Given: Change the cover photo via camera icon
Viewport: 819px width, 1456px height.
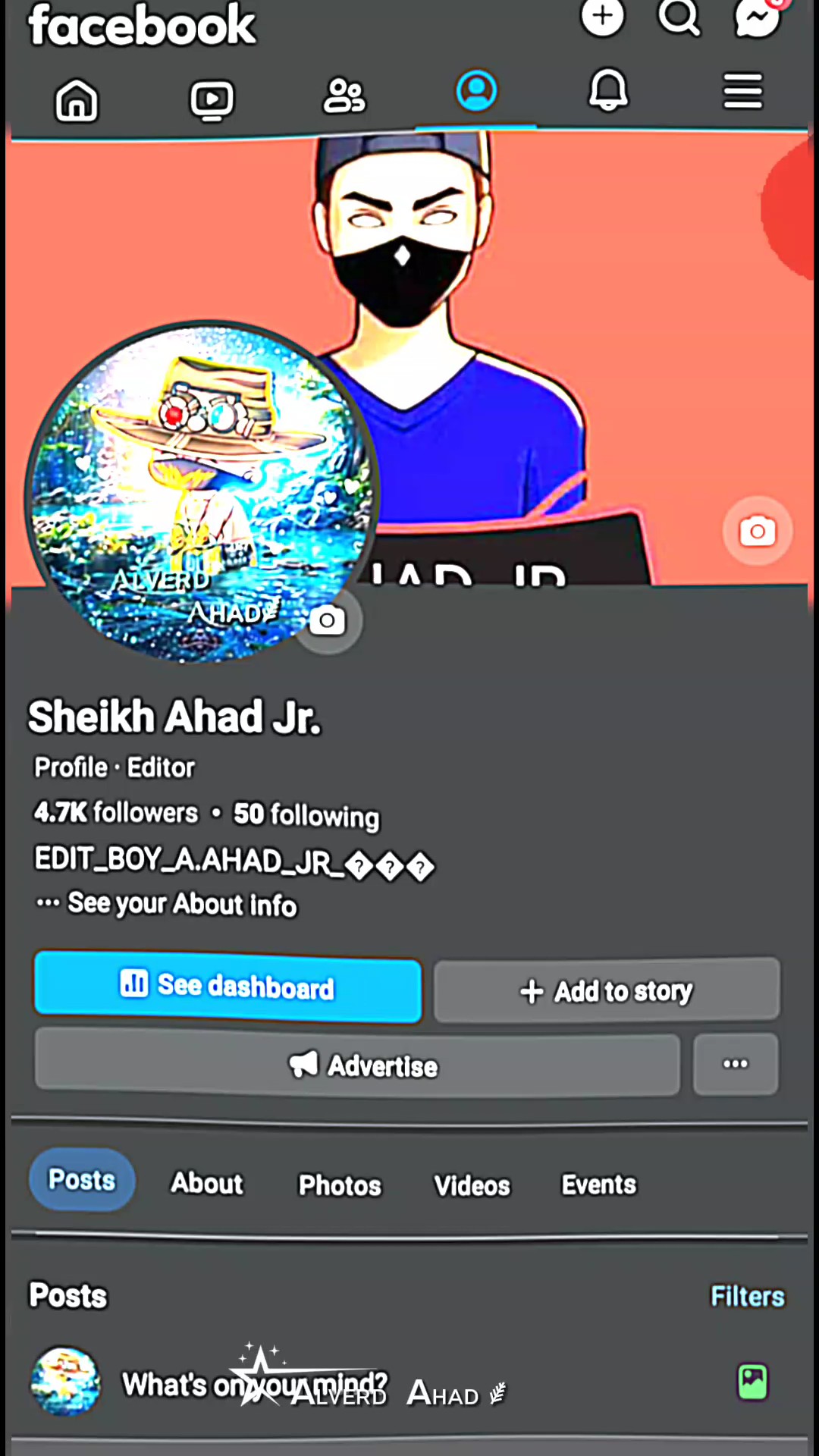Looking at the screenshot, I should click(x=757, y=532).
